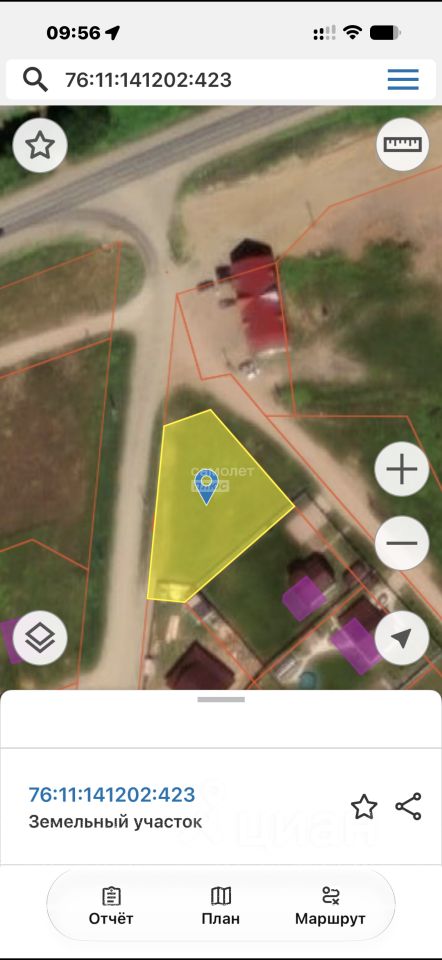Build a route with Маршрут
This screenshot has width=442, height=960.
tap(331, 906)
